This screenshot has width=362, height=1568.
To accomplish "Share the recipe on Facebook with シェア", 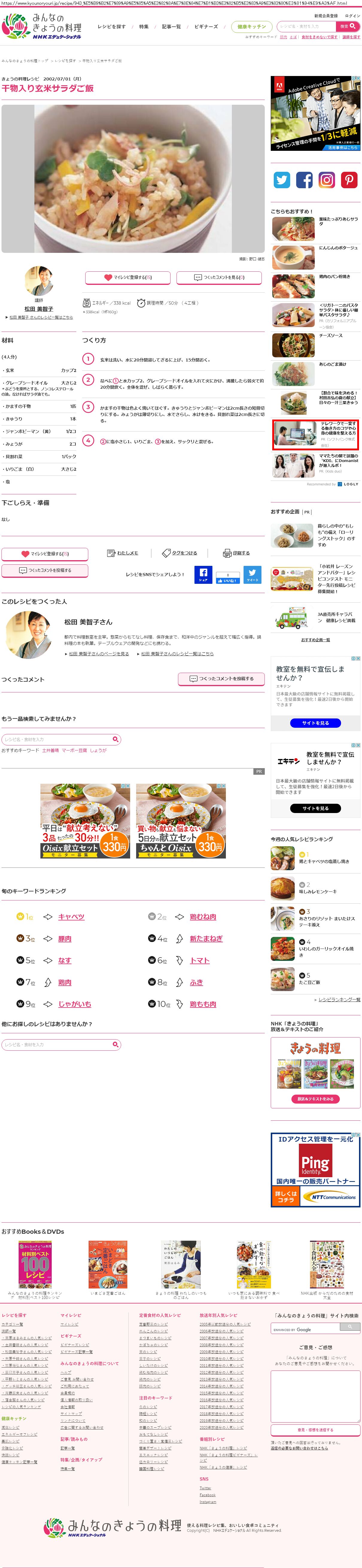I will click(203, 575).
